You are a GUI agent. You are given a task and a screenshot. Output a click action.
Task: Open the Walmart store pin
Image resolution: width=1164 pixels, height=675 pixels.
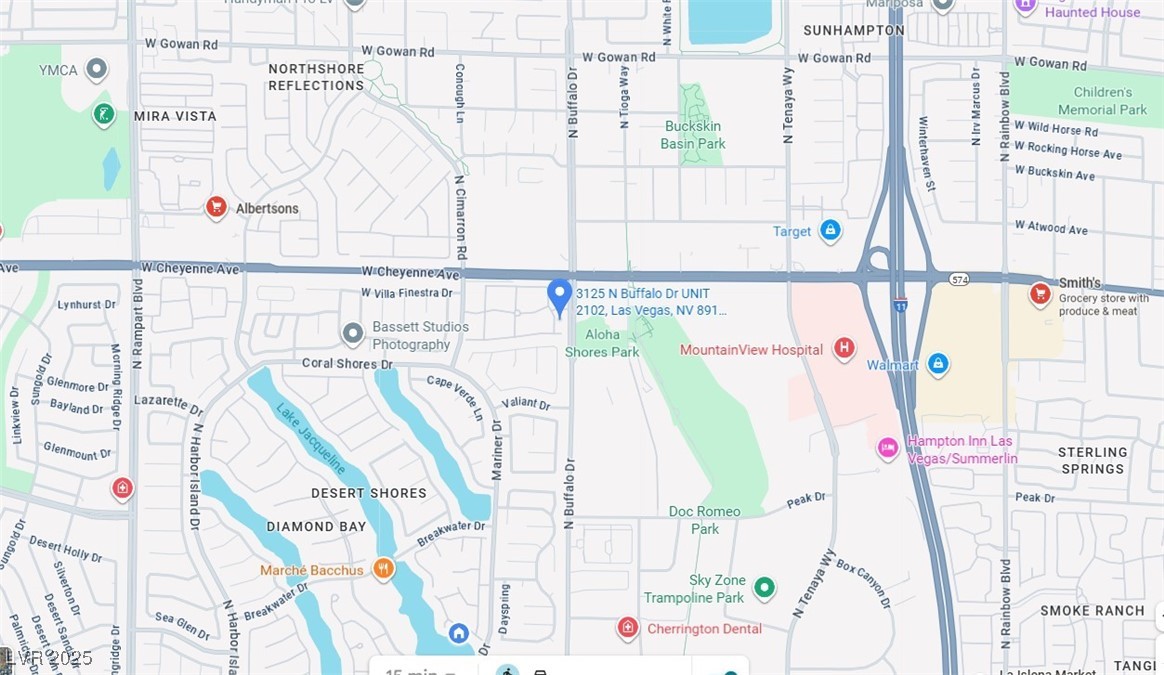coord(937,364)
